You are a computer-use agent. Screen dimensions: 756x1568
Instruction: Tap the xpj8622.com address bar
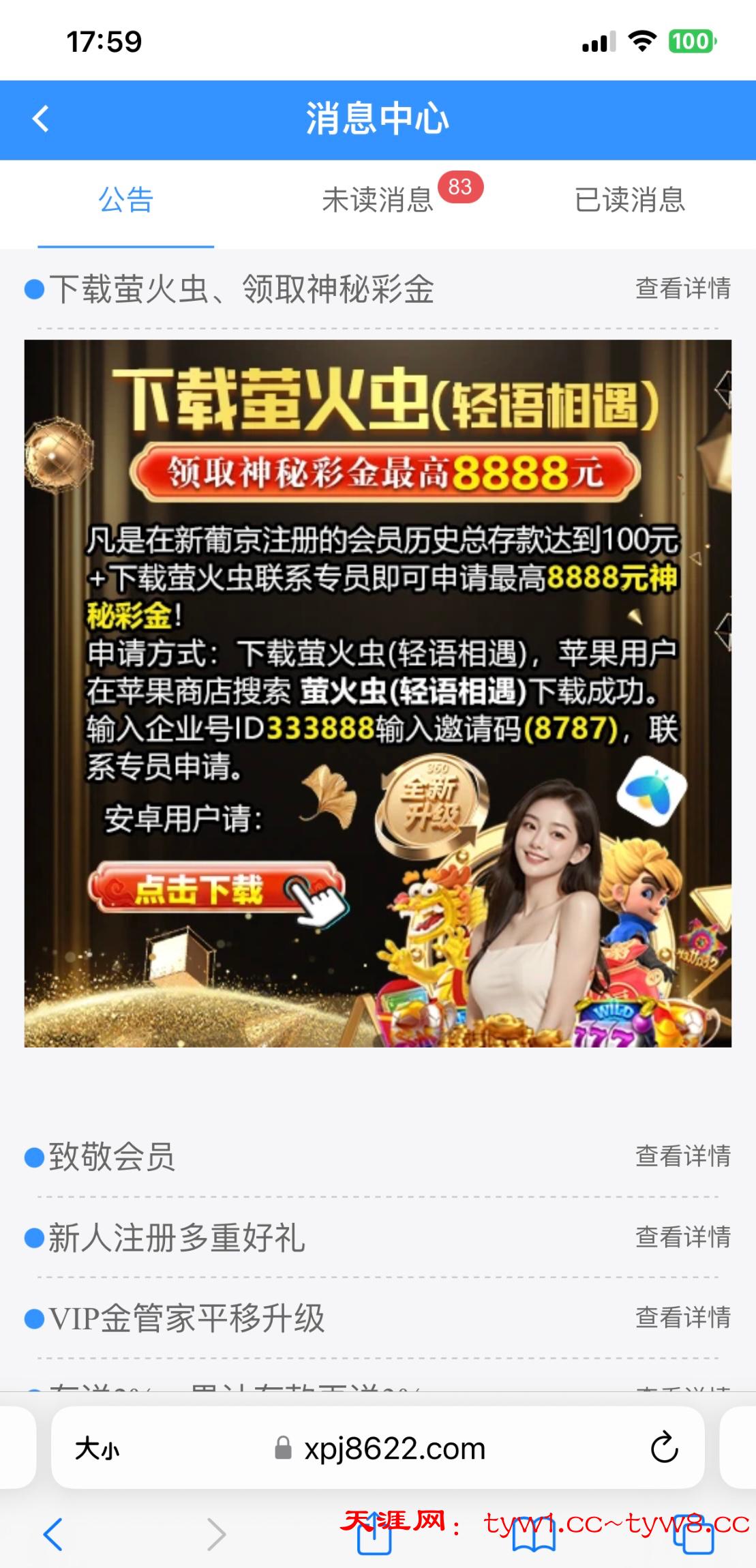coord(394,1449)
